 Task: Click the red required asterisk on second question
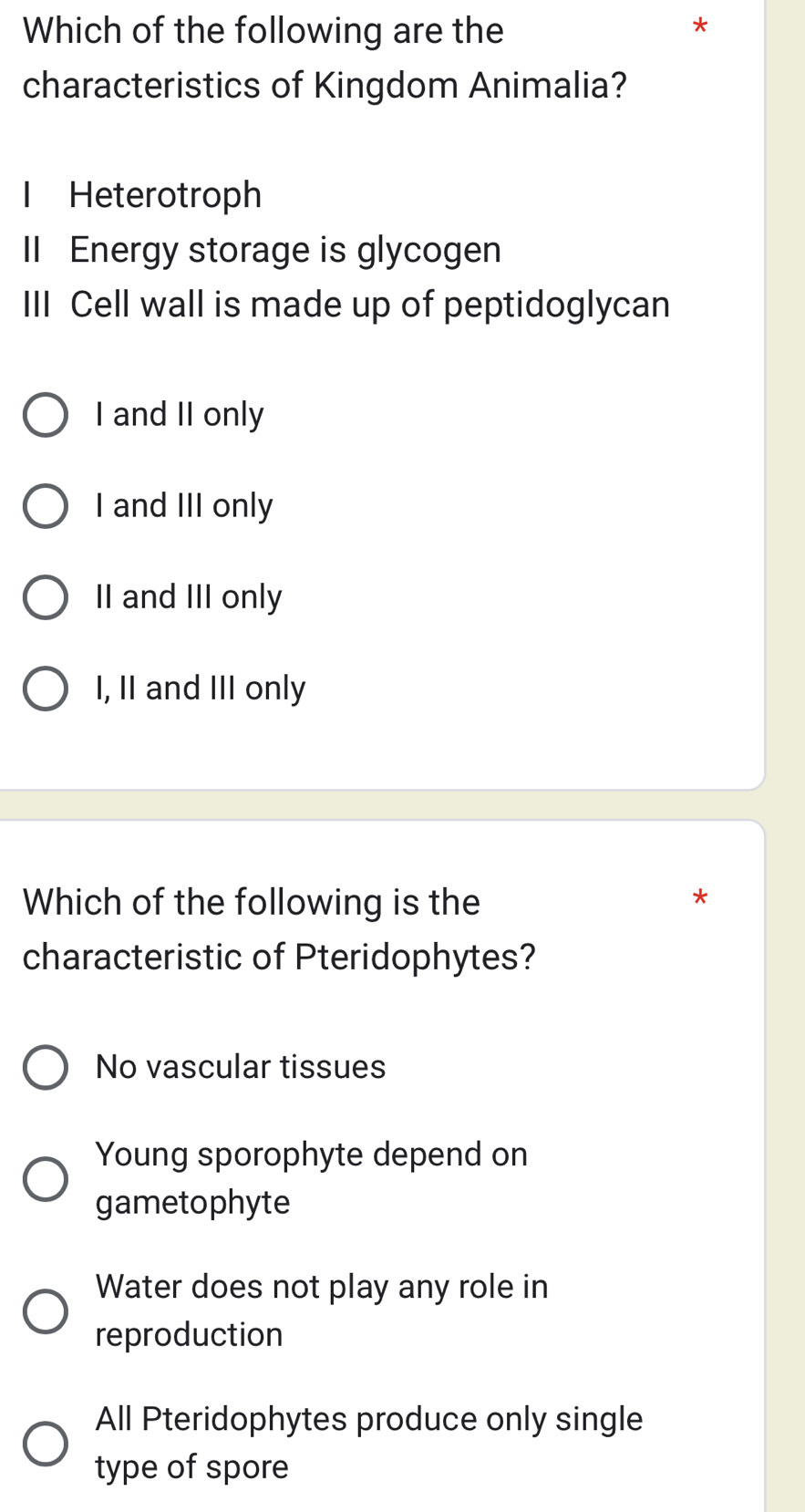699,901
